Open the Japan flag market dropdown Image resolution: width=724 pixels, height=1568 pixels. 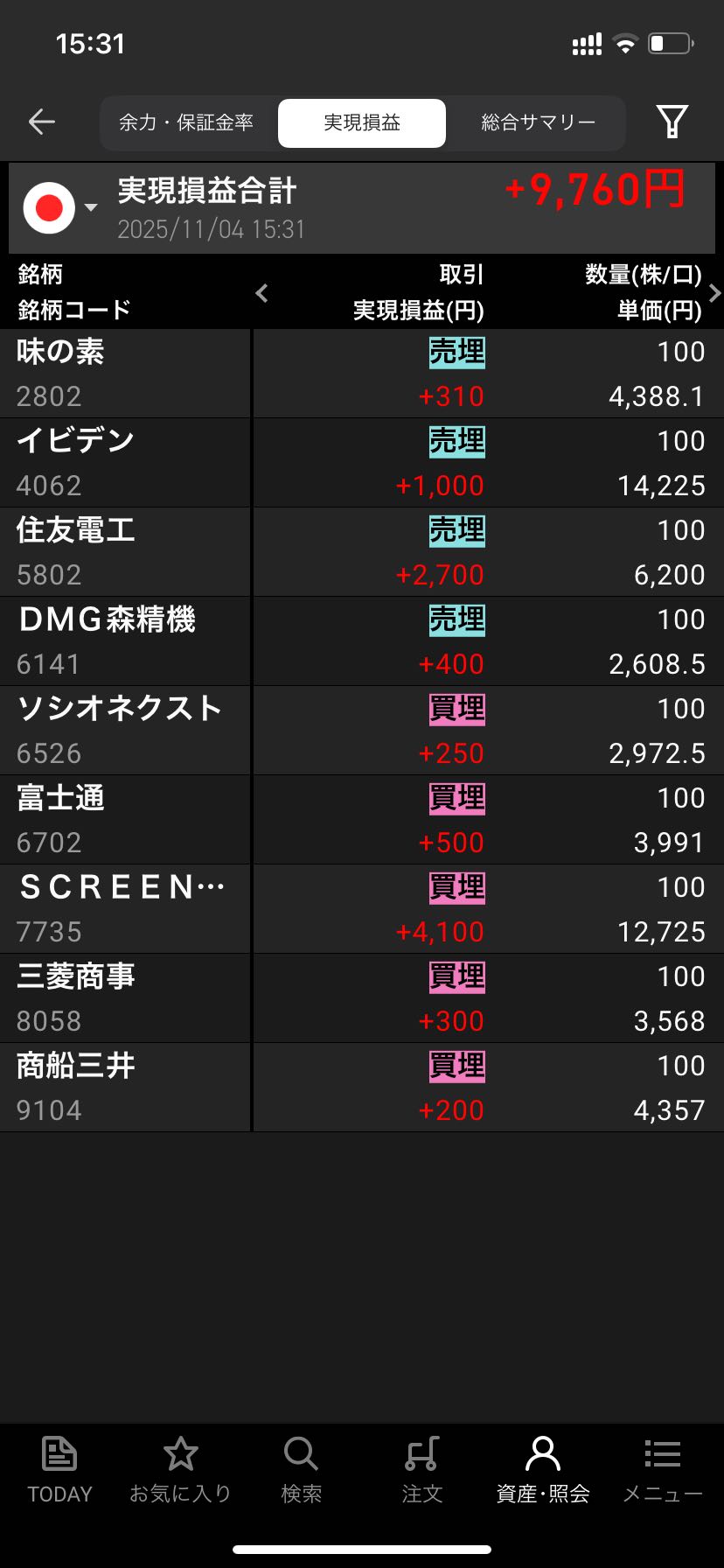tap(59, 208)
